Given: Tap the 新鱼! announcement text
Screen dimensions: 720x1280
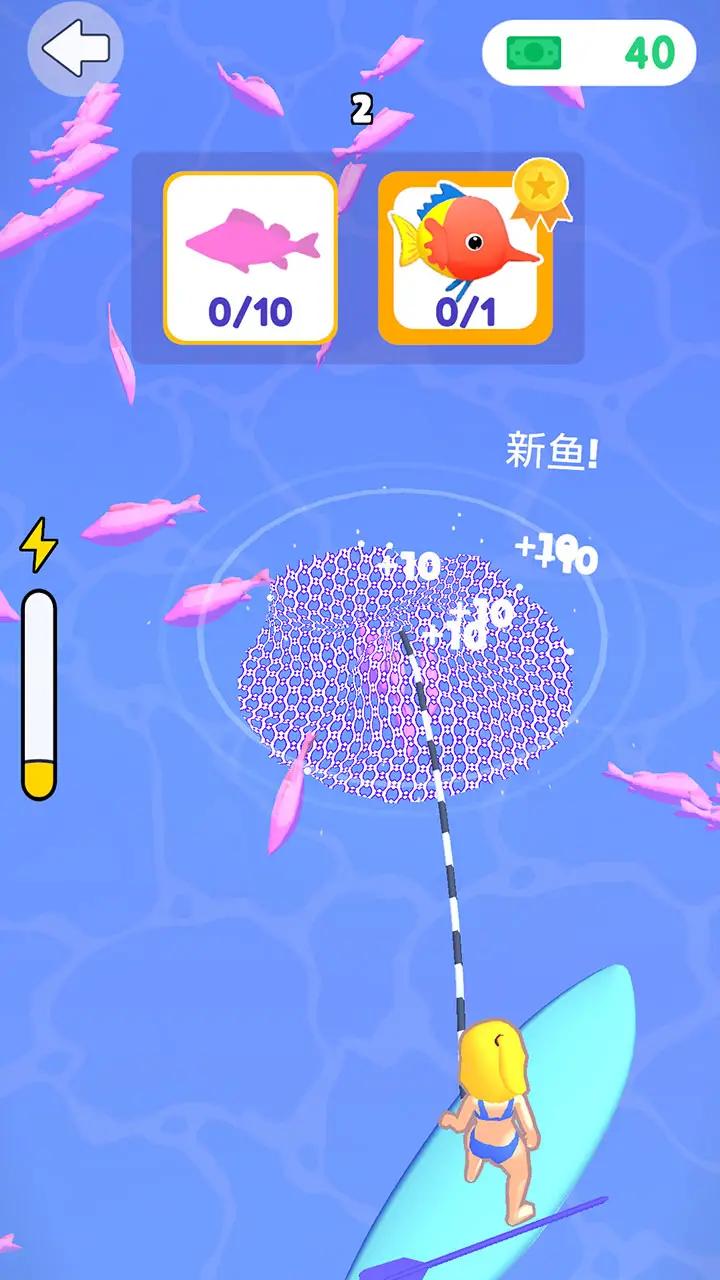Looking at the screenshot, I should point(552,448).
